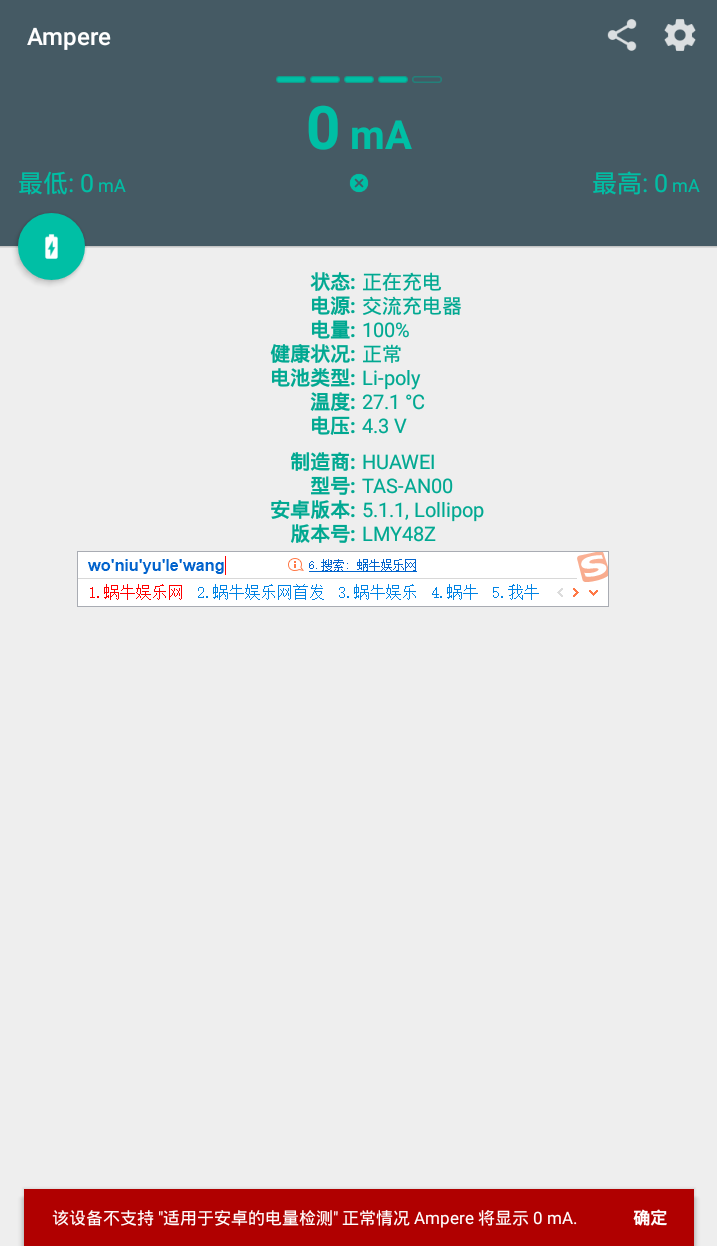
Task: Choose candidate 5 我牛
Action: coord(515,592)
